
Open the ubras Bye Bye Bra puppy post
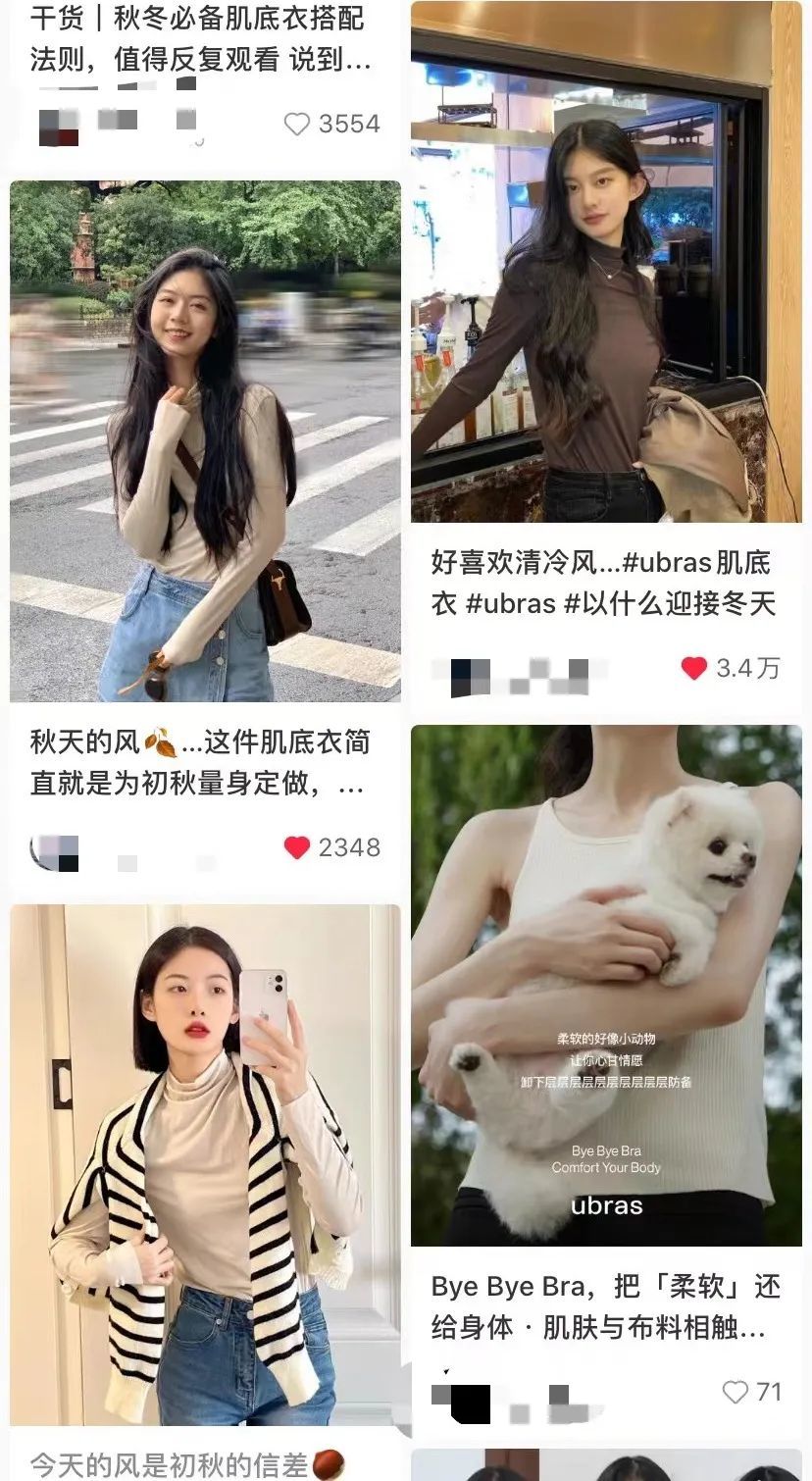click(605, 985)
